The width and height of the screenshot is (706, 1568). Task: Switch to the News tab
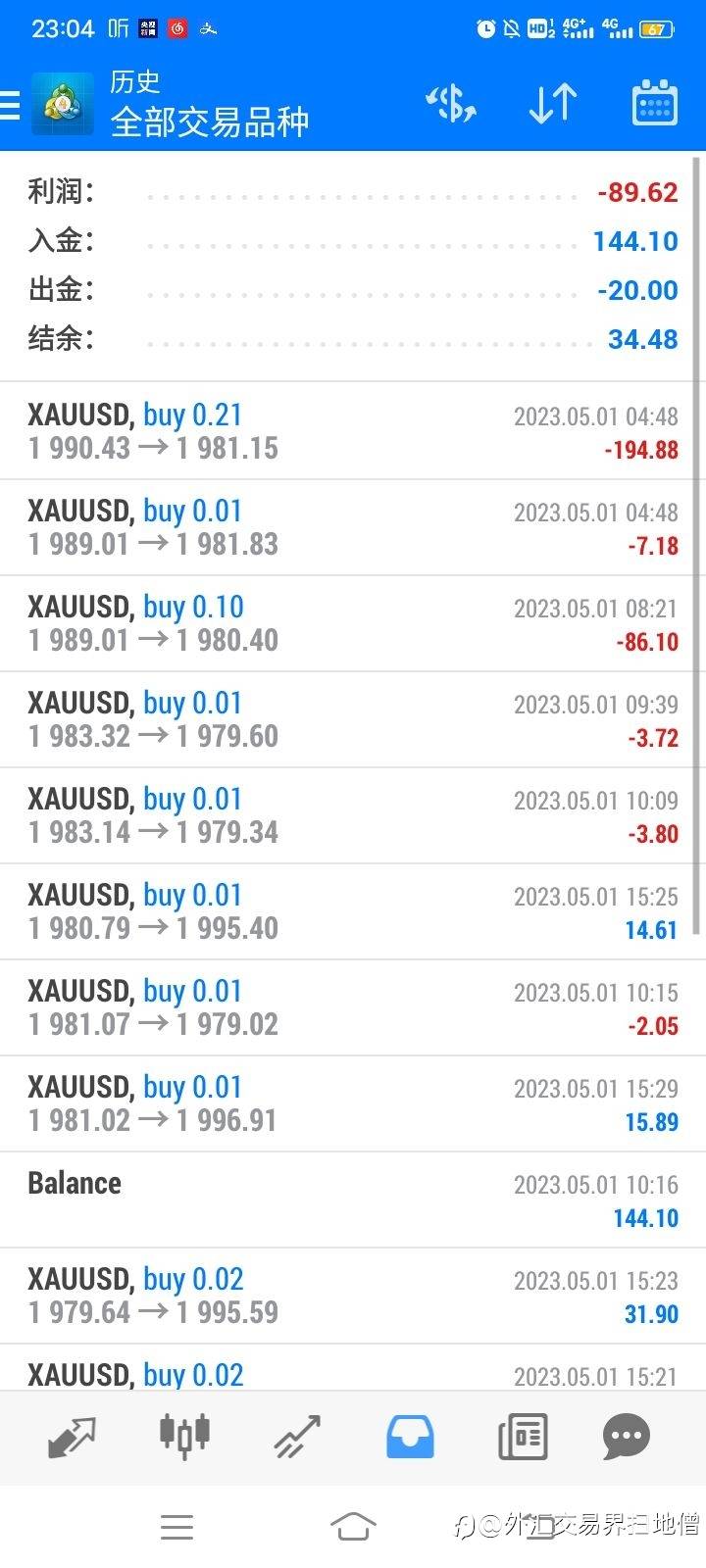click(x=523, y=1437)
